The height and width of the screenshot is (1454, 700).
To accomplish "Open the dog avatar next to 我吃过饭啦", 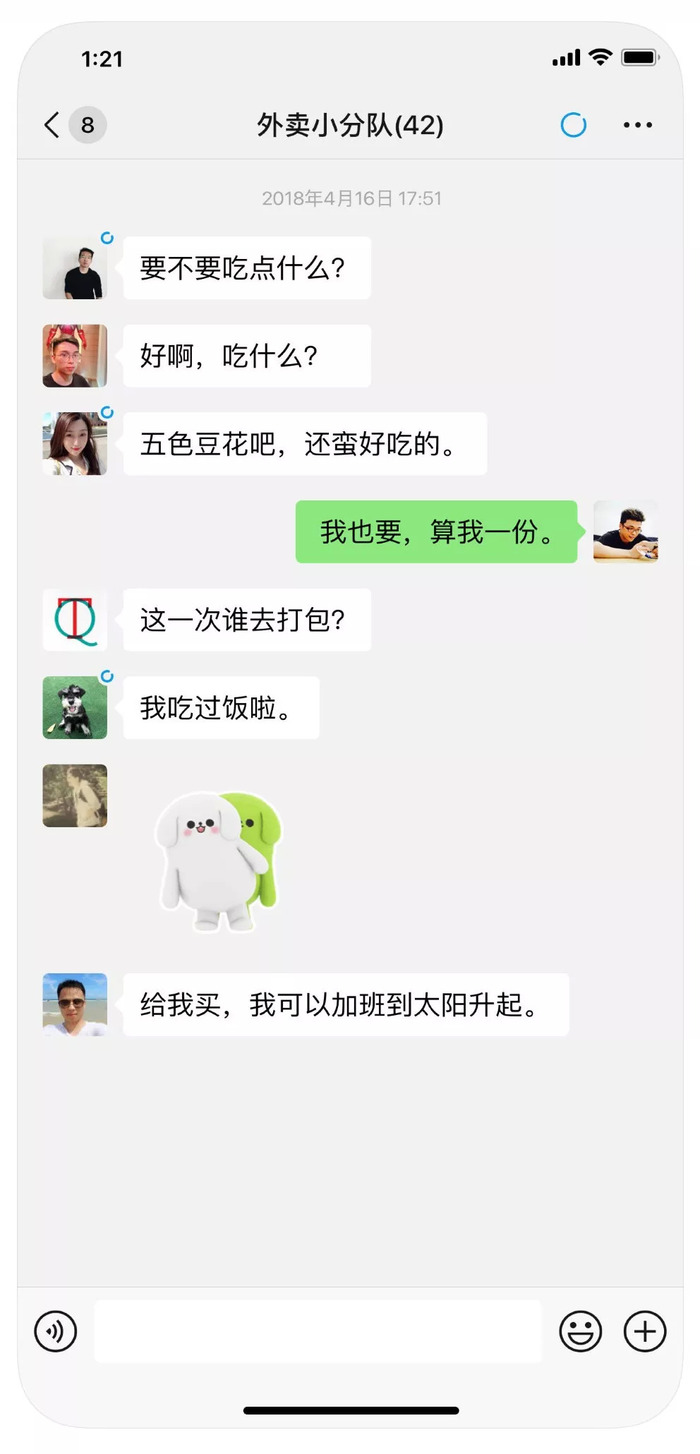I will (x=74, y=708).
